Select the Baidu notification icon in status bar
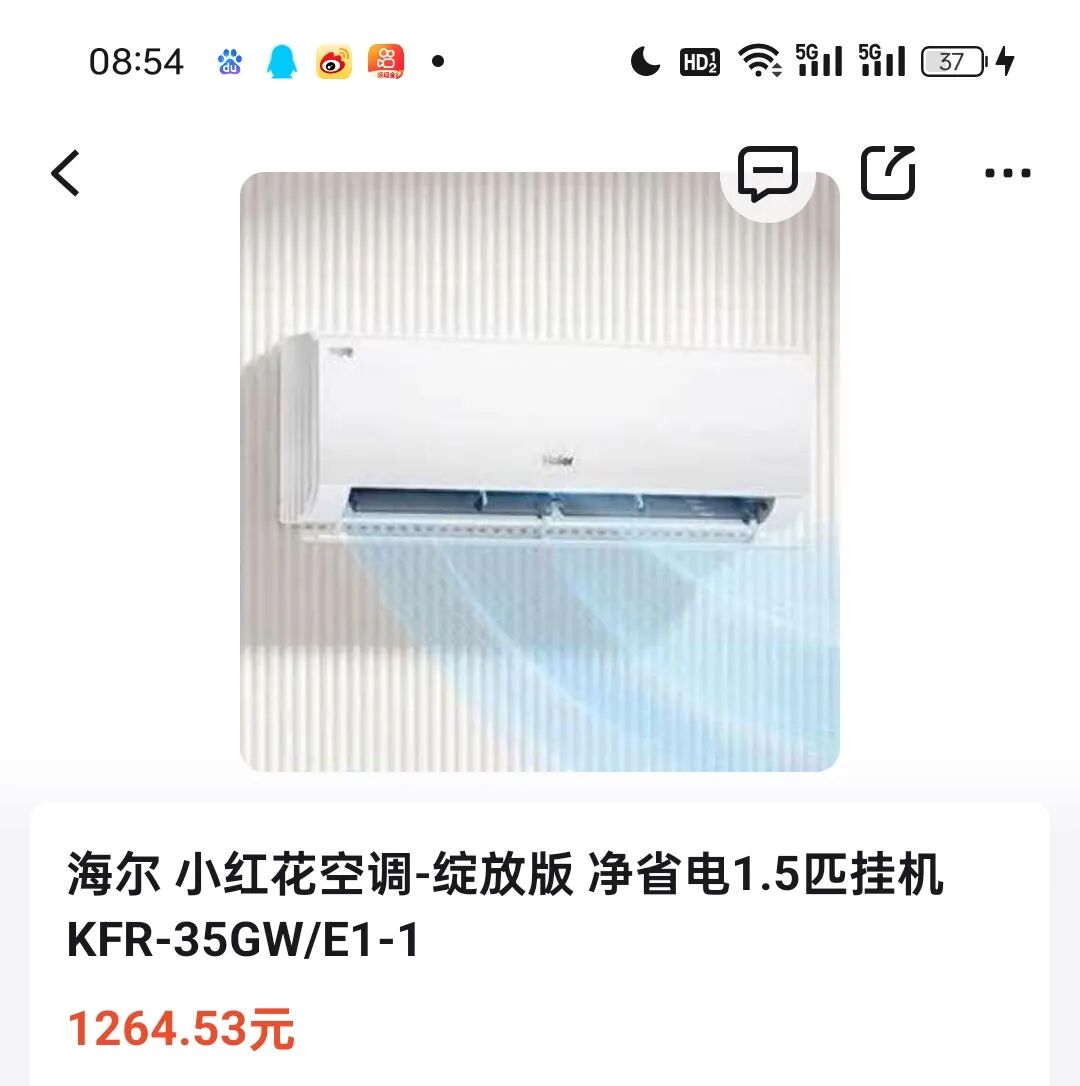The image size is (1080, 1086). click(x=229, y=62)
